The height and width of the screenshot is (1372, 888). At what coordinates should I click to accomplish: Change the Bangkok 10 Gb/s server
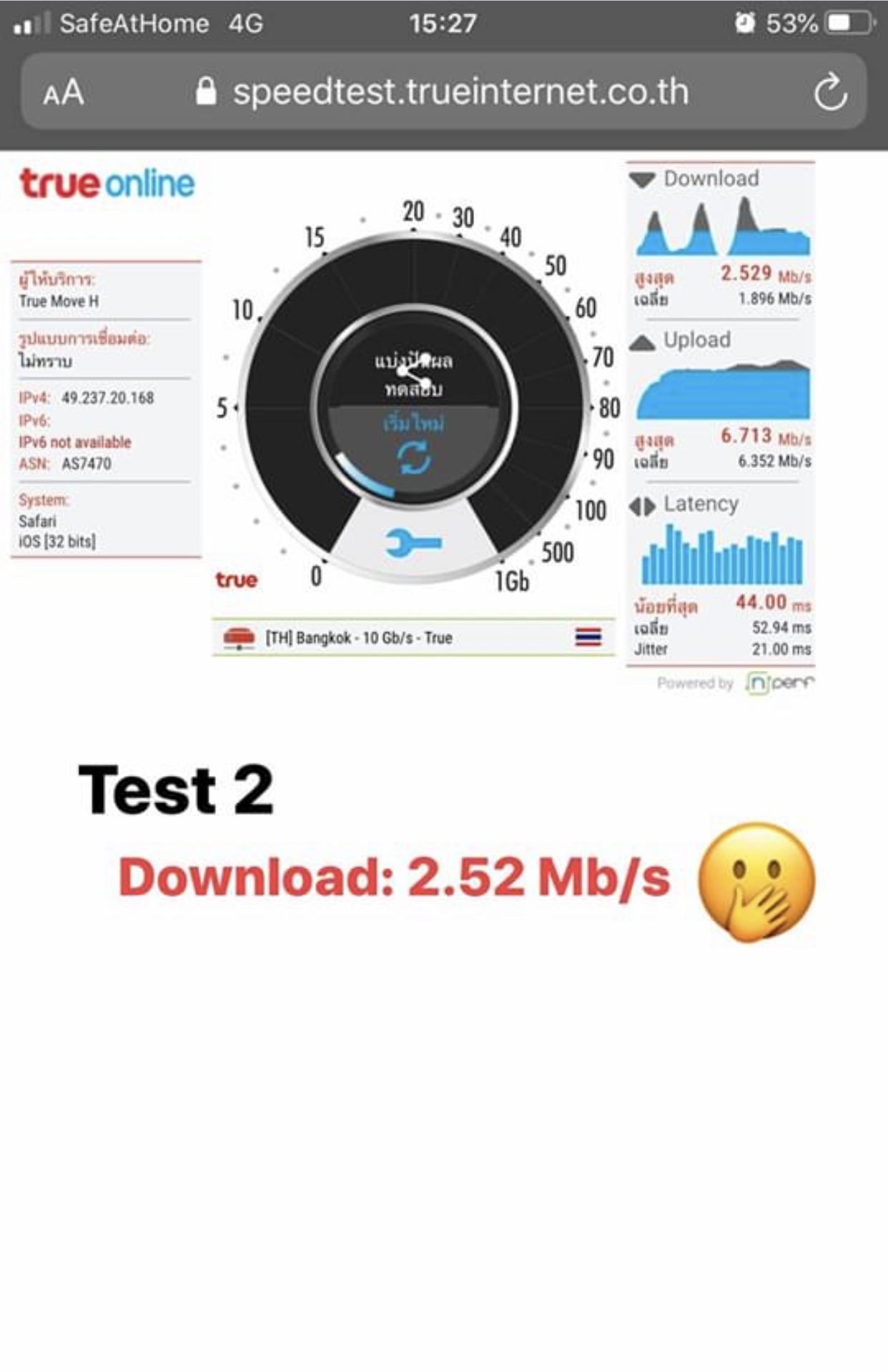click(x=357, y=637)
